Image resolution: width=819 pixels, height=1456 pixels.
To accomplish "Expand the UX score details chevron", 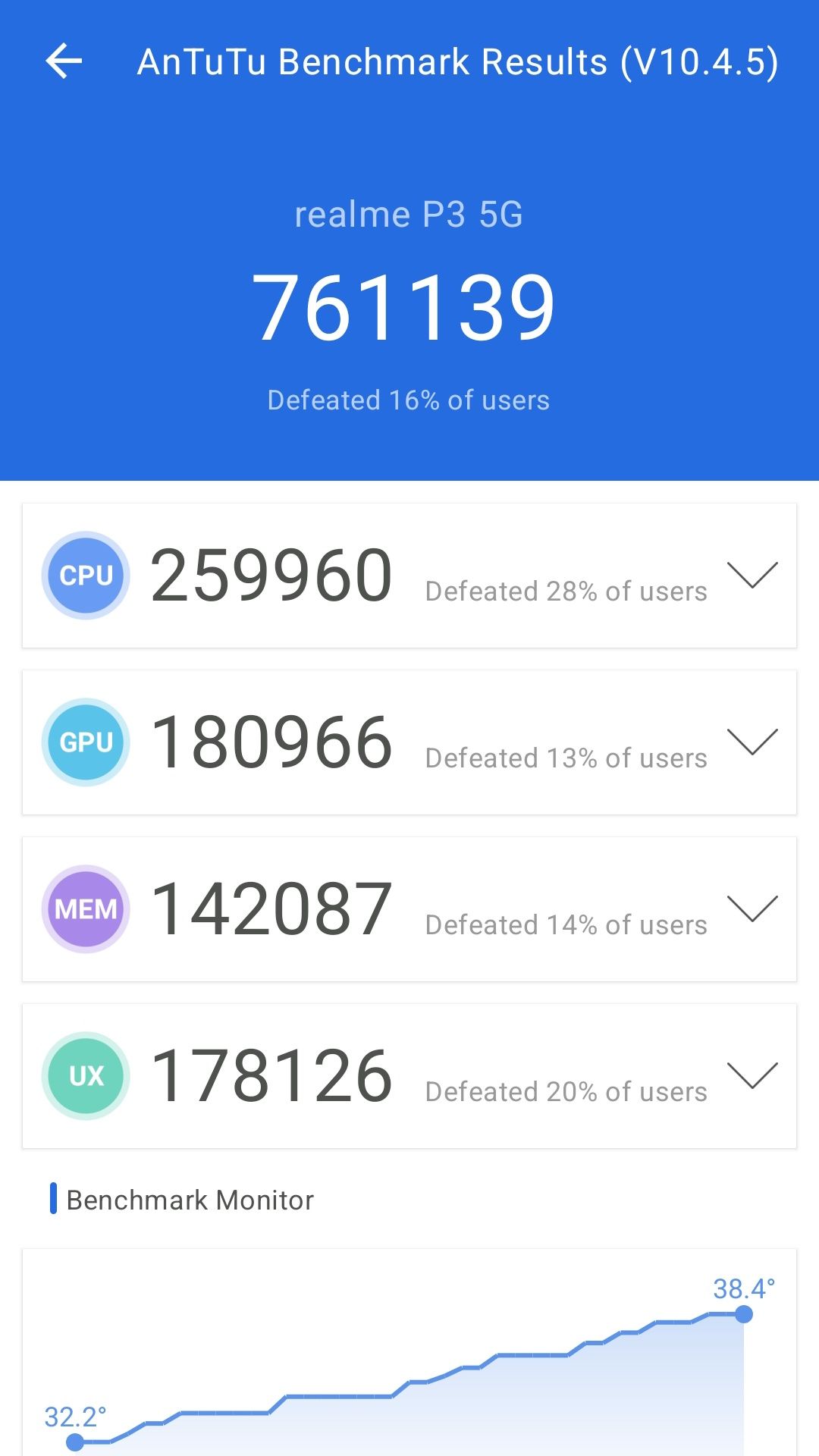I will coord(753,1075).
